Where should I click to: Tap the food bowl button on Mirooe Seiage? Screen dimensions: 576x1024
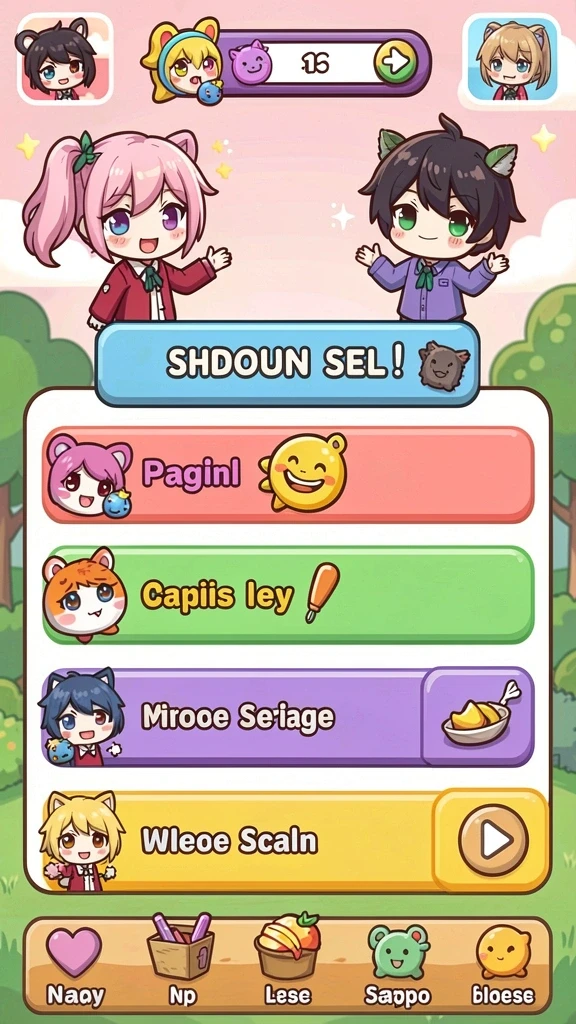(477, 716)
